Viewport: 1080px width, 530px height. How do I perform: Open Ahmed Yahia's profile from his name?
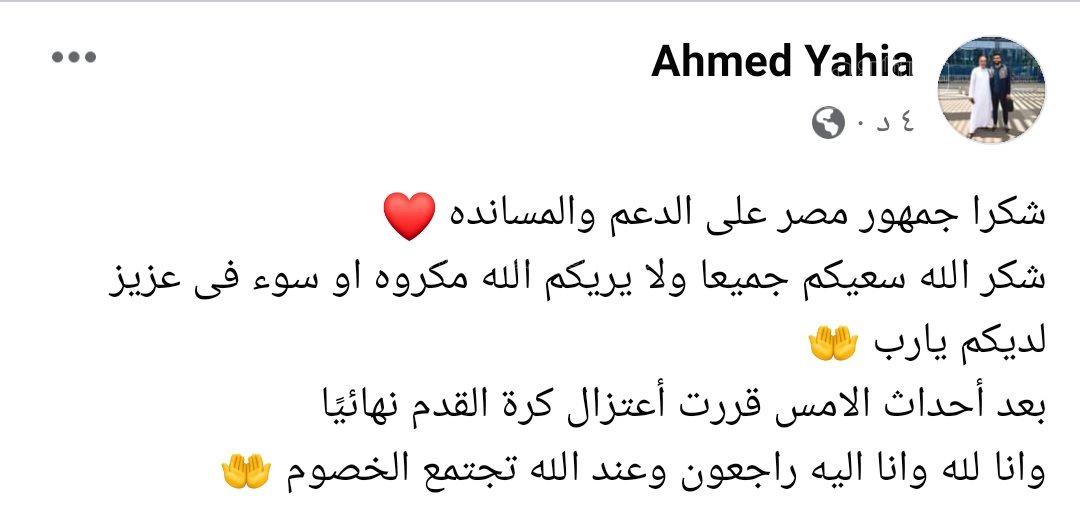click(x=782, y=62)
